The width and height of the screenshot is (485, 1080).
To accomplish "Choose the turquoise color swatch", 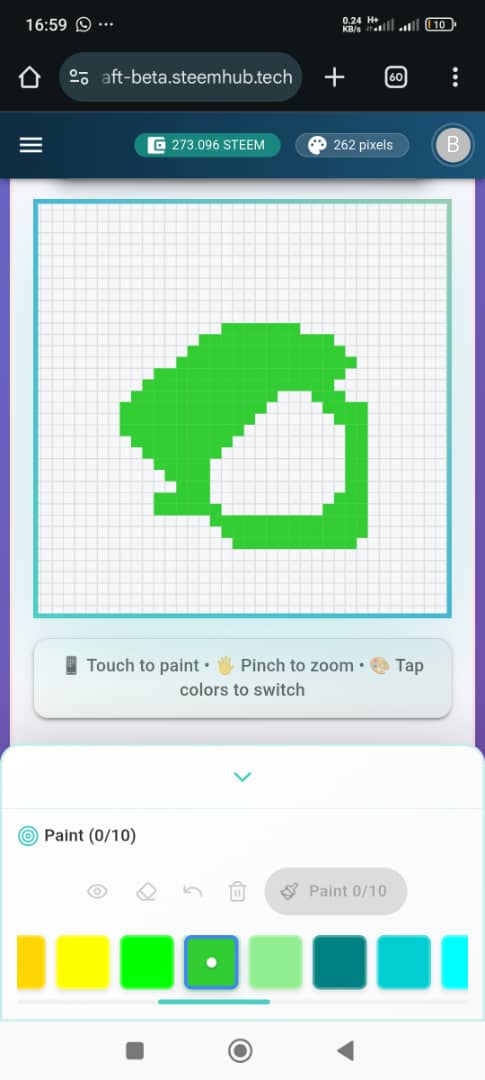I will coord(404,962).
